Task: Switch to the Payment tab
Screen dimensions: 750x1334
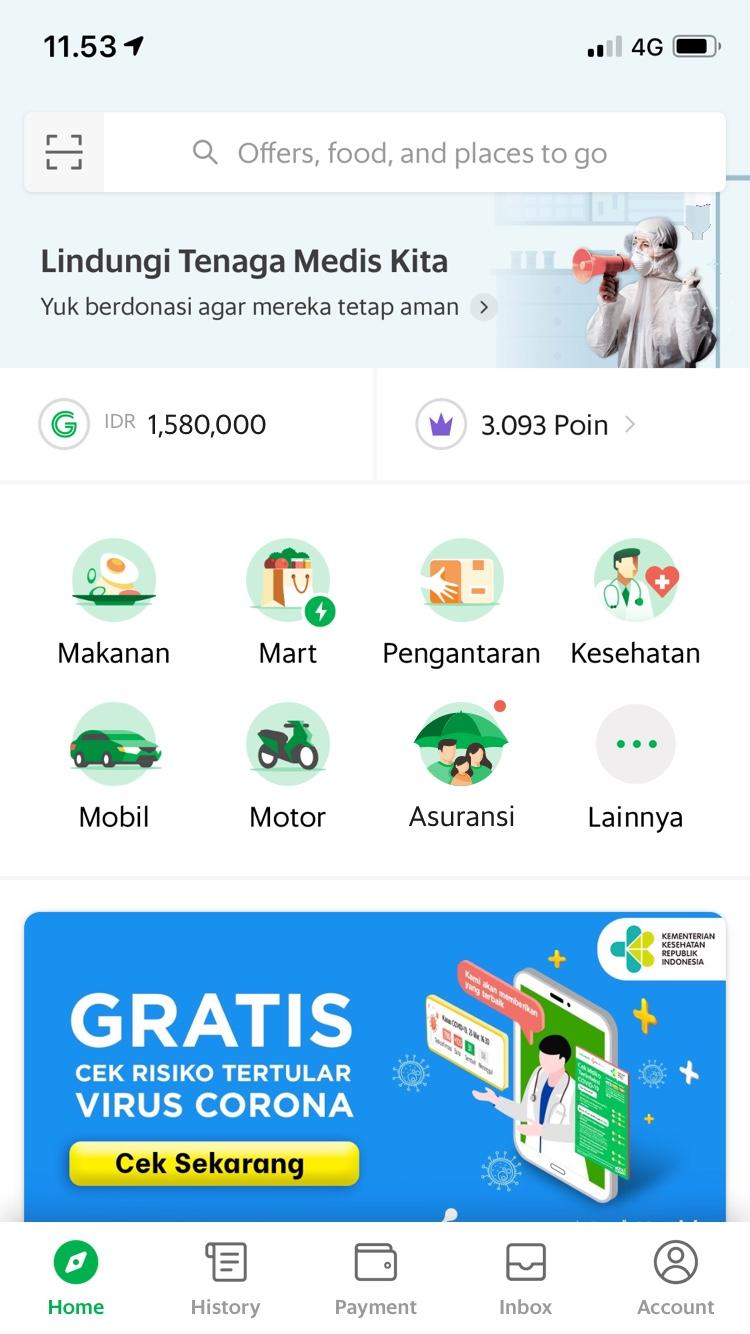Action: tap(376, 1279)
